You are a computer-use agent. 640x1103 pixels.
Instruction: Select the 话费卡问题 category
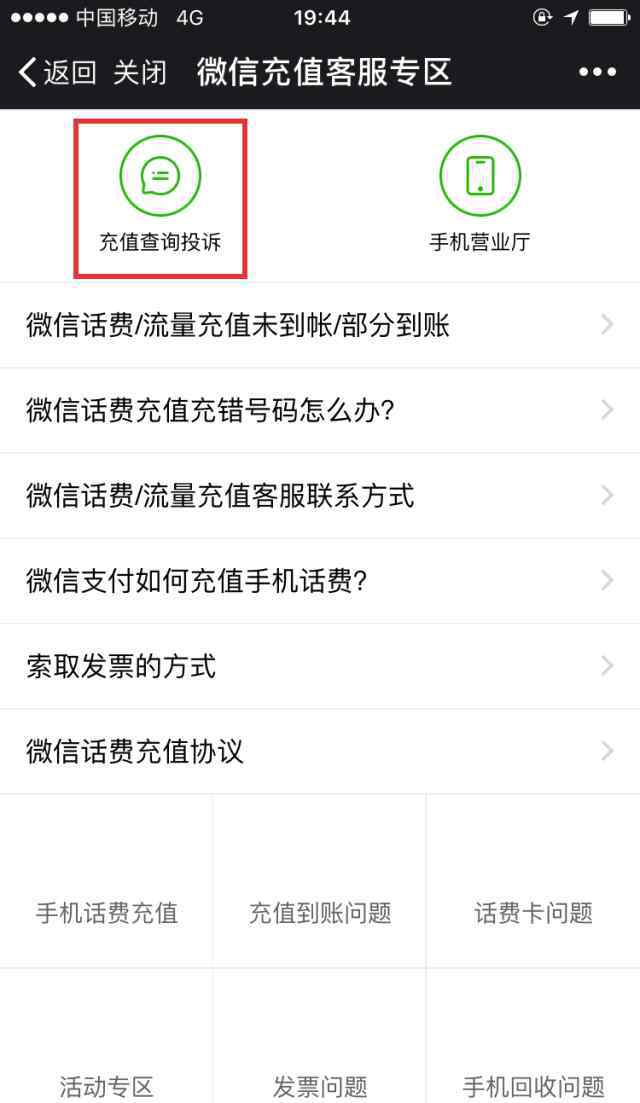pyautogui.click(x=533, y=881)
